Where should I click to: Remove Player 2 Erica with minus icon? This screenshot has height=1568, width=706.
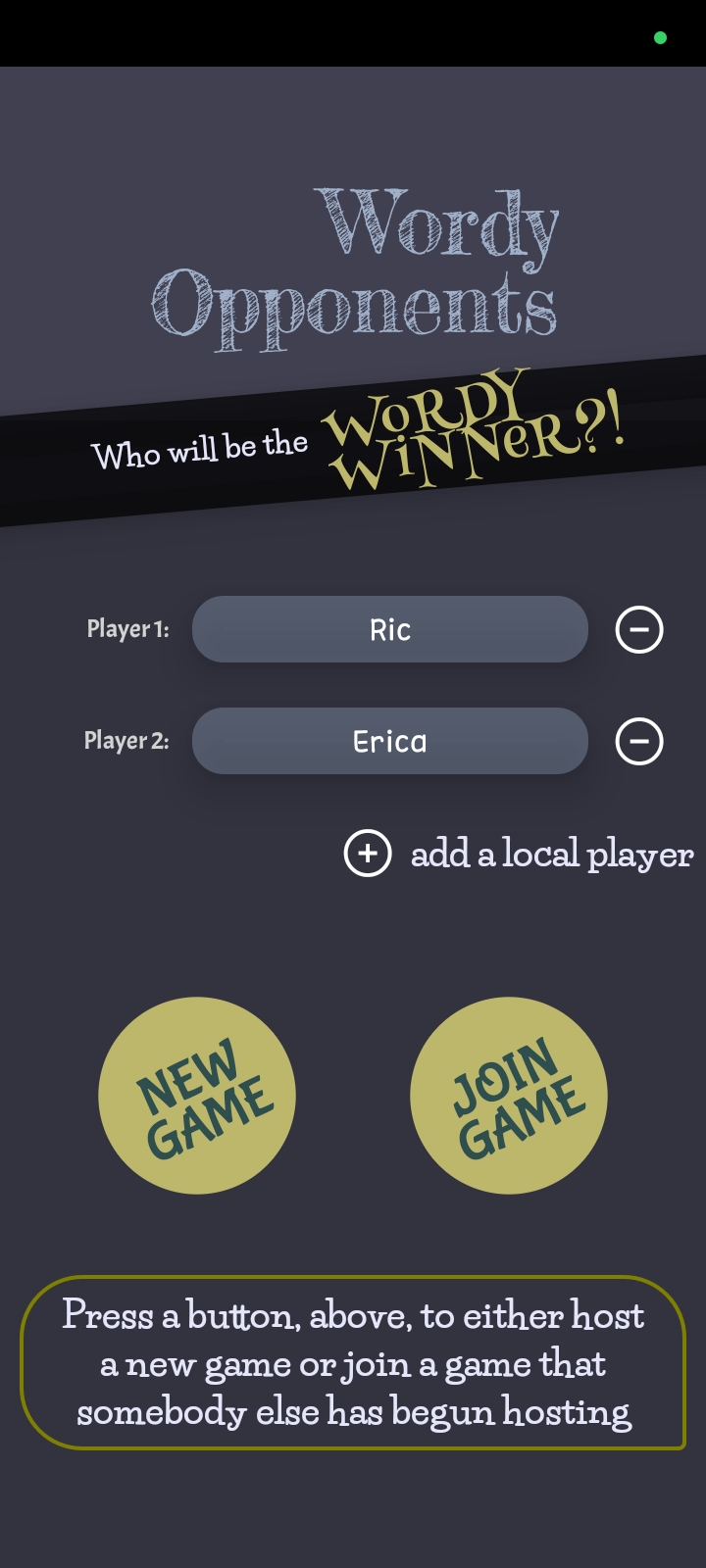pyautogui.click(x=639, y=741)
